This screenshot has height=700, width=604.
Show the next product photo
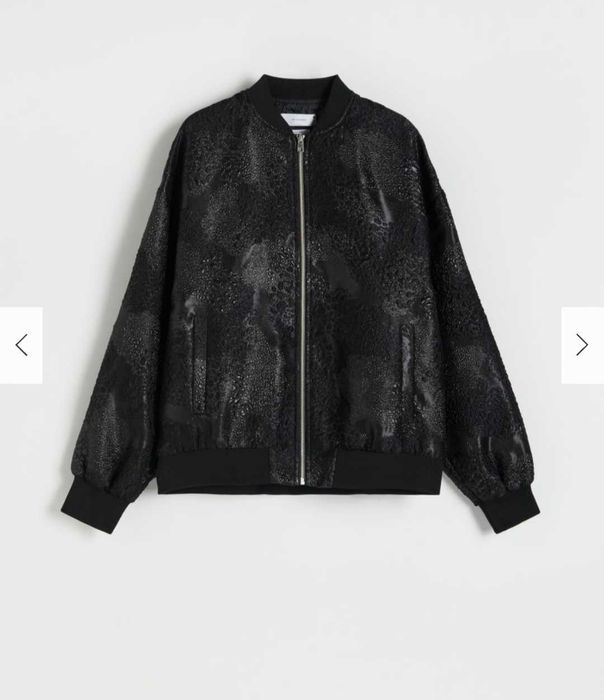tap(582, 345)
